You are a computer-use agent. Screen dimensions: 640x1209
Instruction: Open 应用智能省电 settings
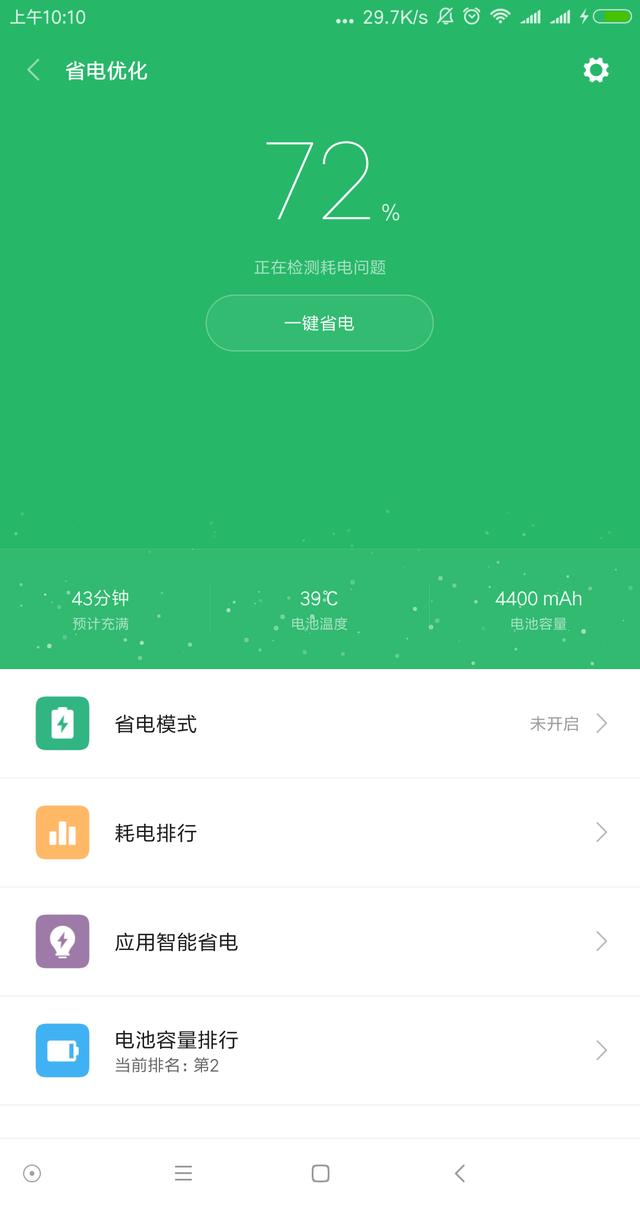320,942
